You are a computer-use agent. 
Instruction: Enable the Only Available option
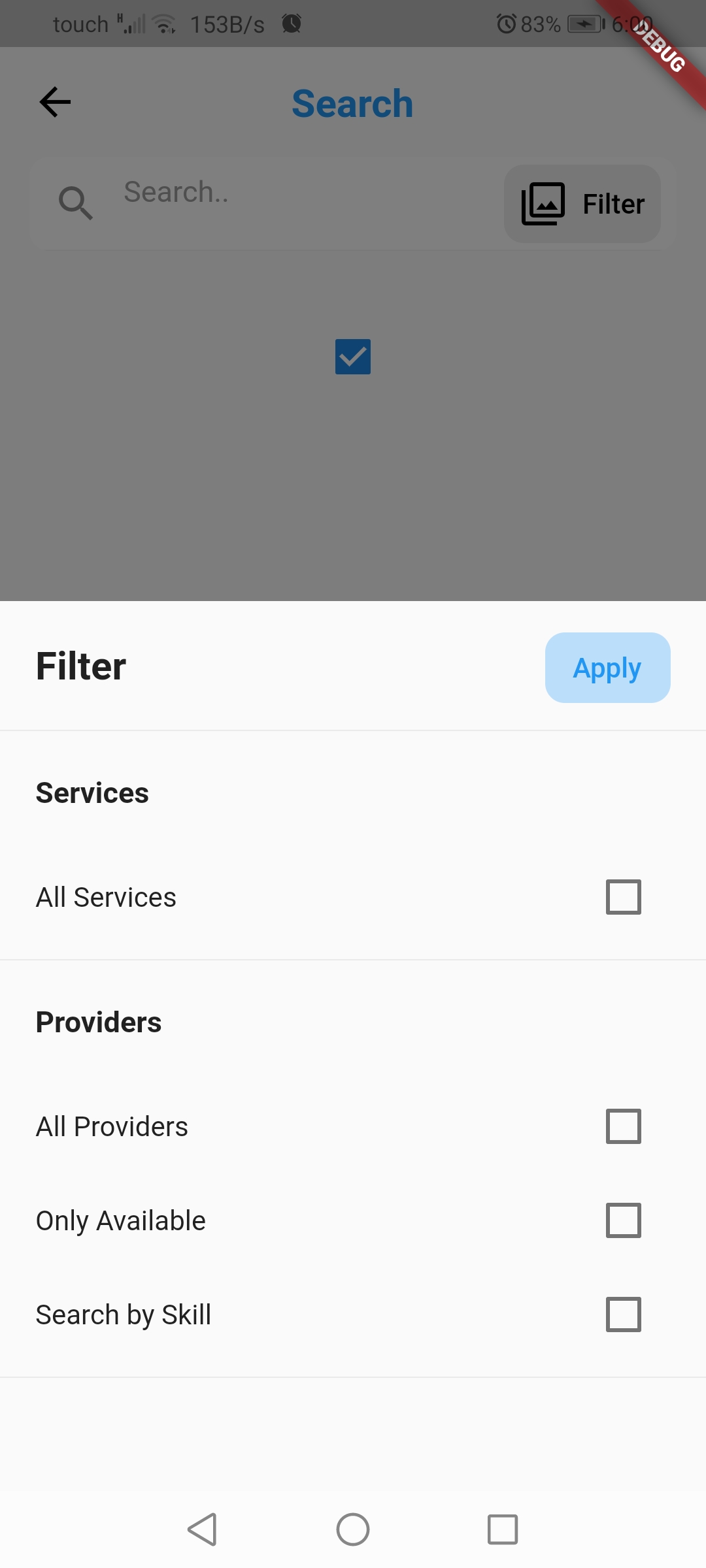pyautogui.click(x=623, y=1220)
